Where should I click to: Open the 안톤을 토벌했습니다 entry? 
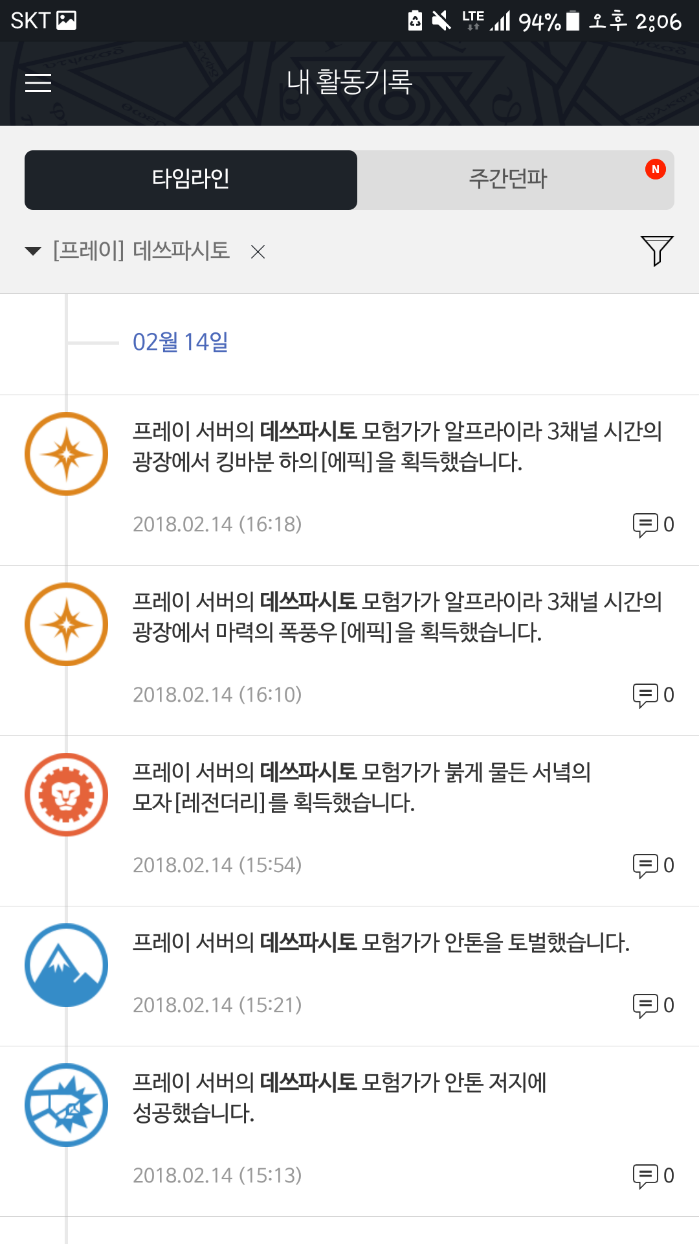380,942
